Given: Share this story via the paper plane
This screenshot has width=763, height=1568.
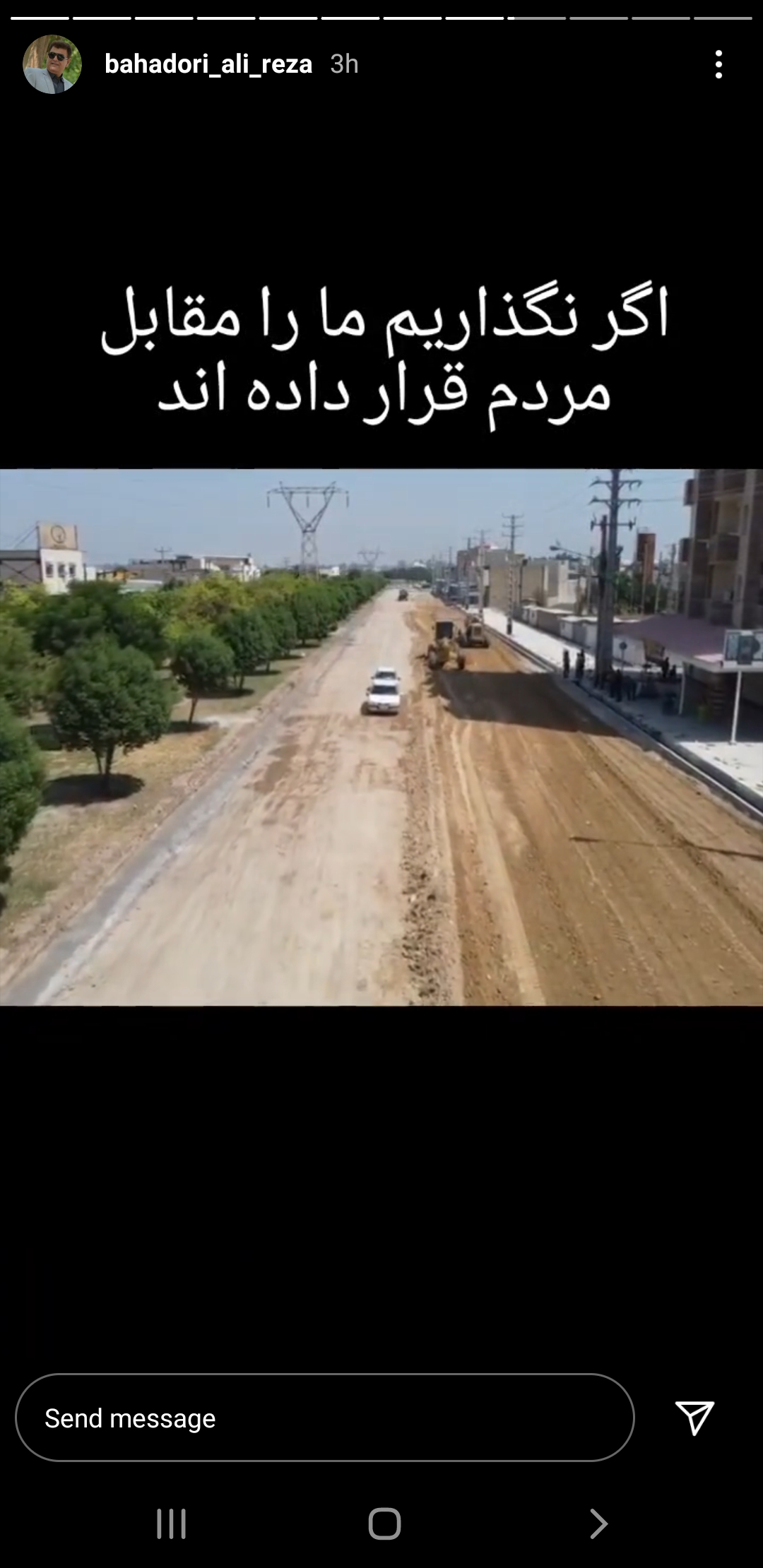Looking at the screenshot, I should pos(694,1418).
